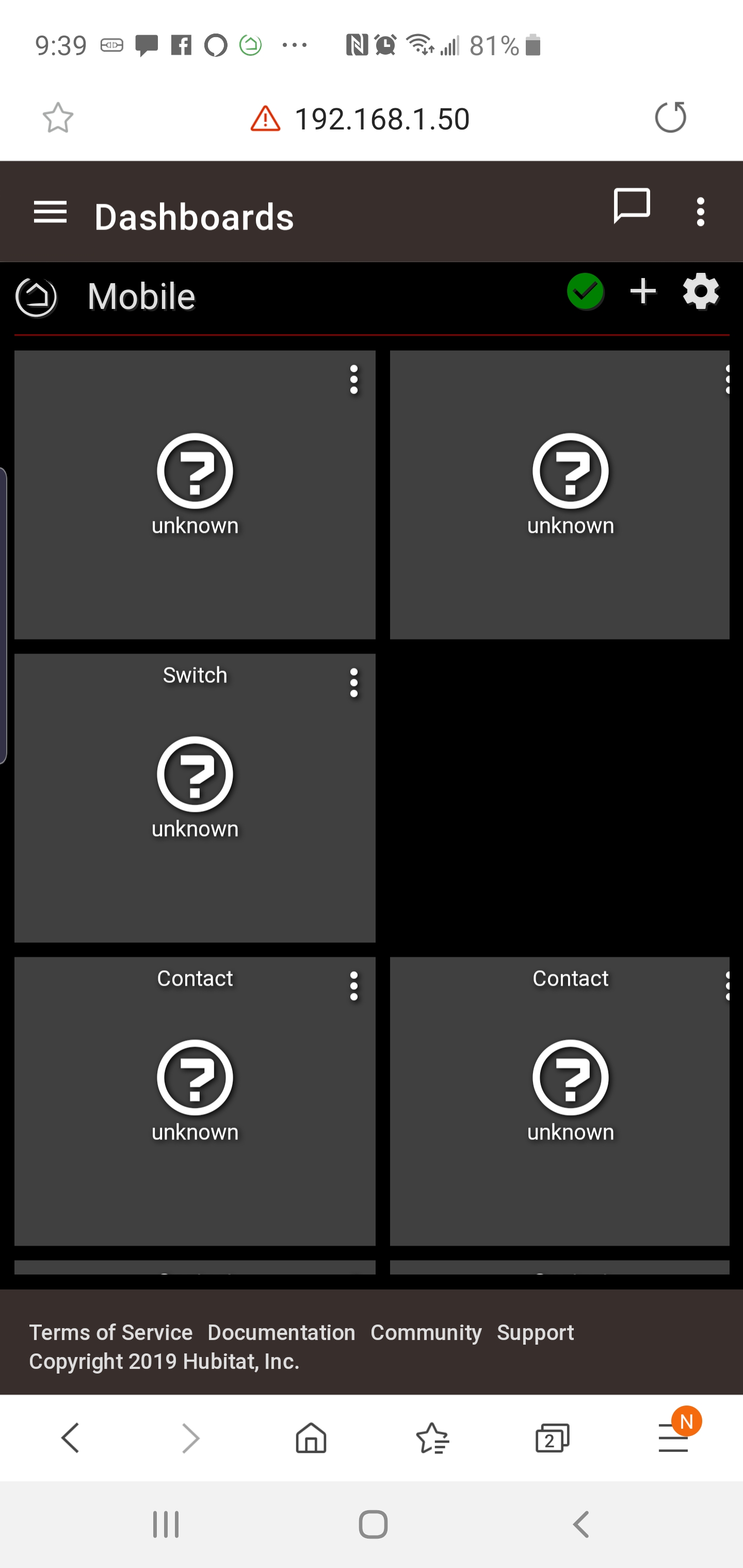Visit the Community link
This screenshot has width=743, height=1568.
426,1332
